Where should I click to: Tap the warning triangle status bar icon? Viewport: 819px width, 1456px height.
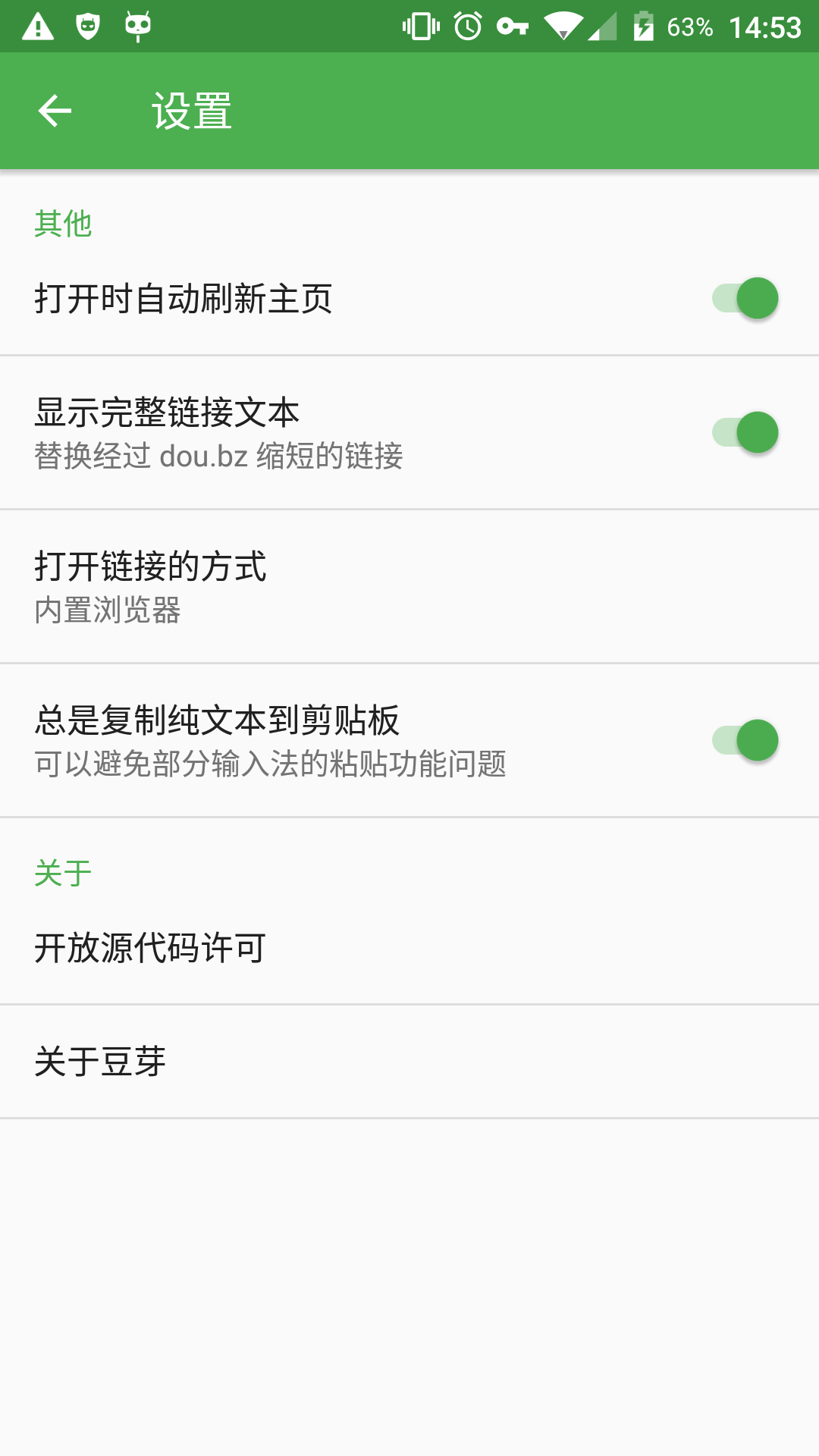coord(36,24)
